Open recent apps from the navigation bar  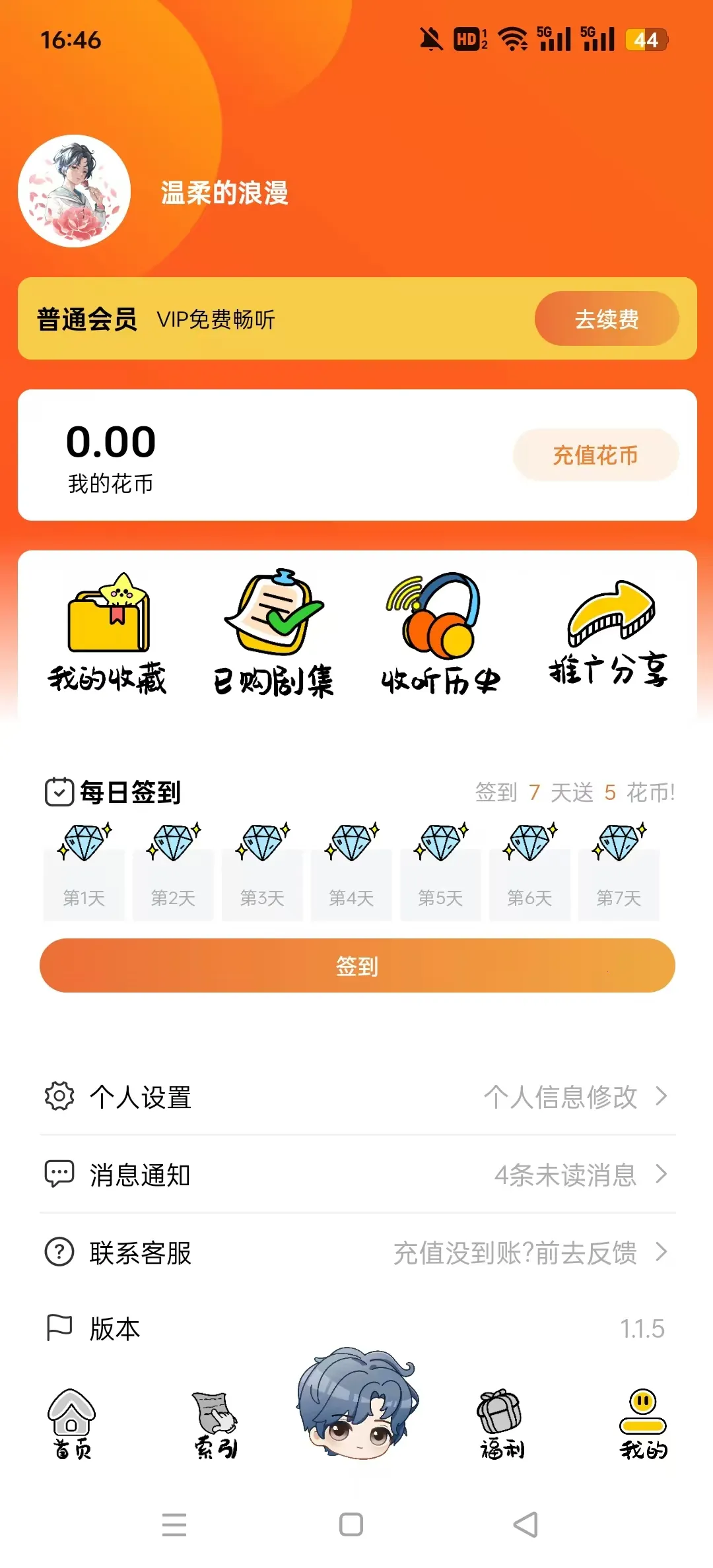coord(174,1524)
